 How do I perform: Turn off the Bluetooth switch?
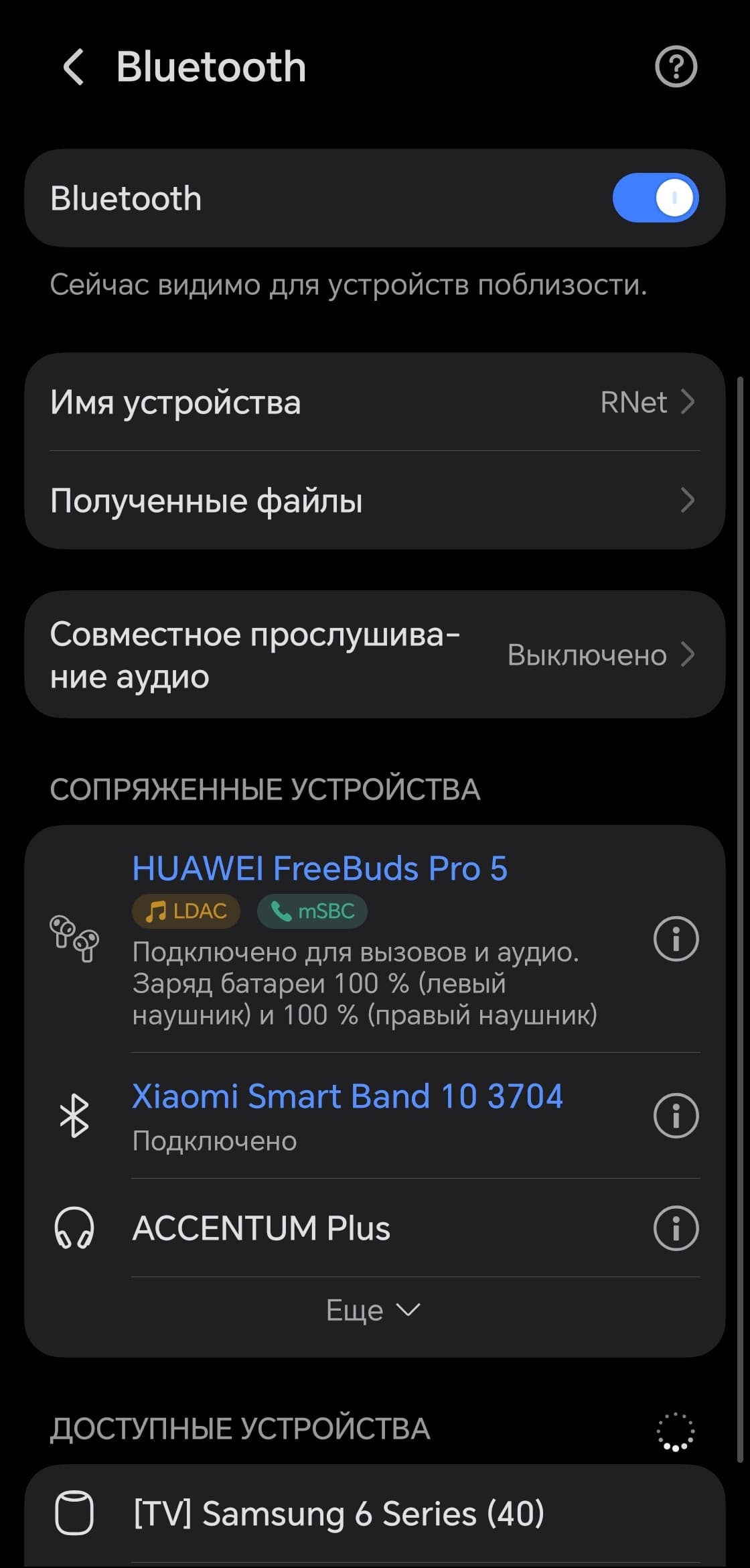click(x=655, y=198)
